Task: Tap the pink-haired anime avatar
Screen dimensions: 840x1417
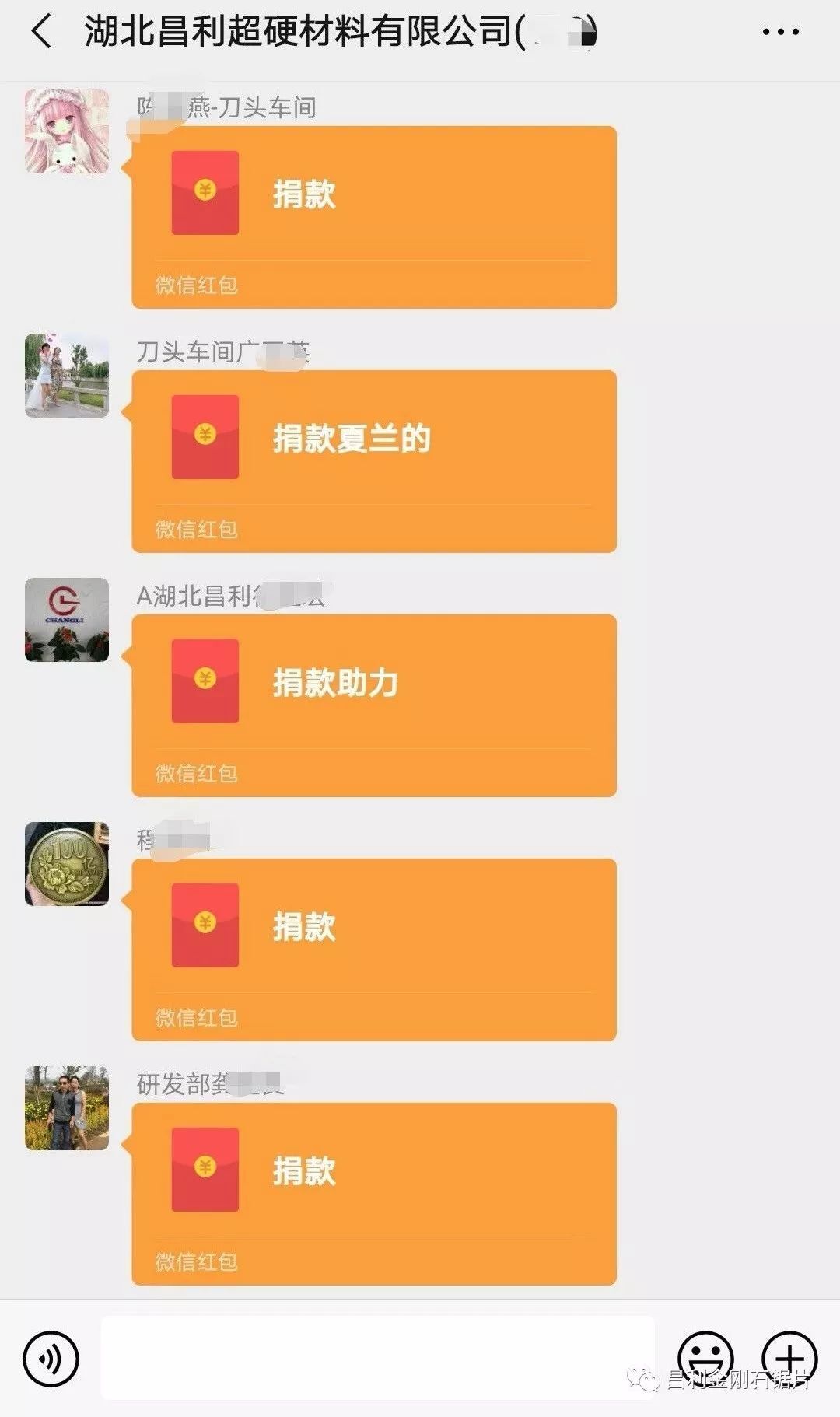Action: (x=67, y=131)
